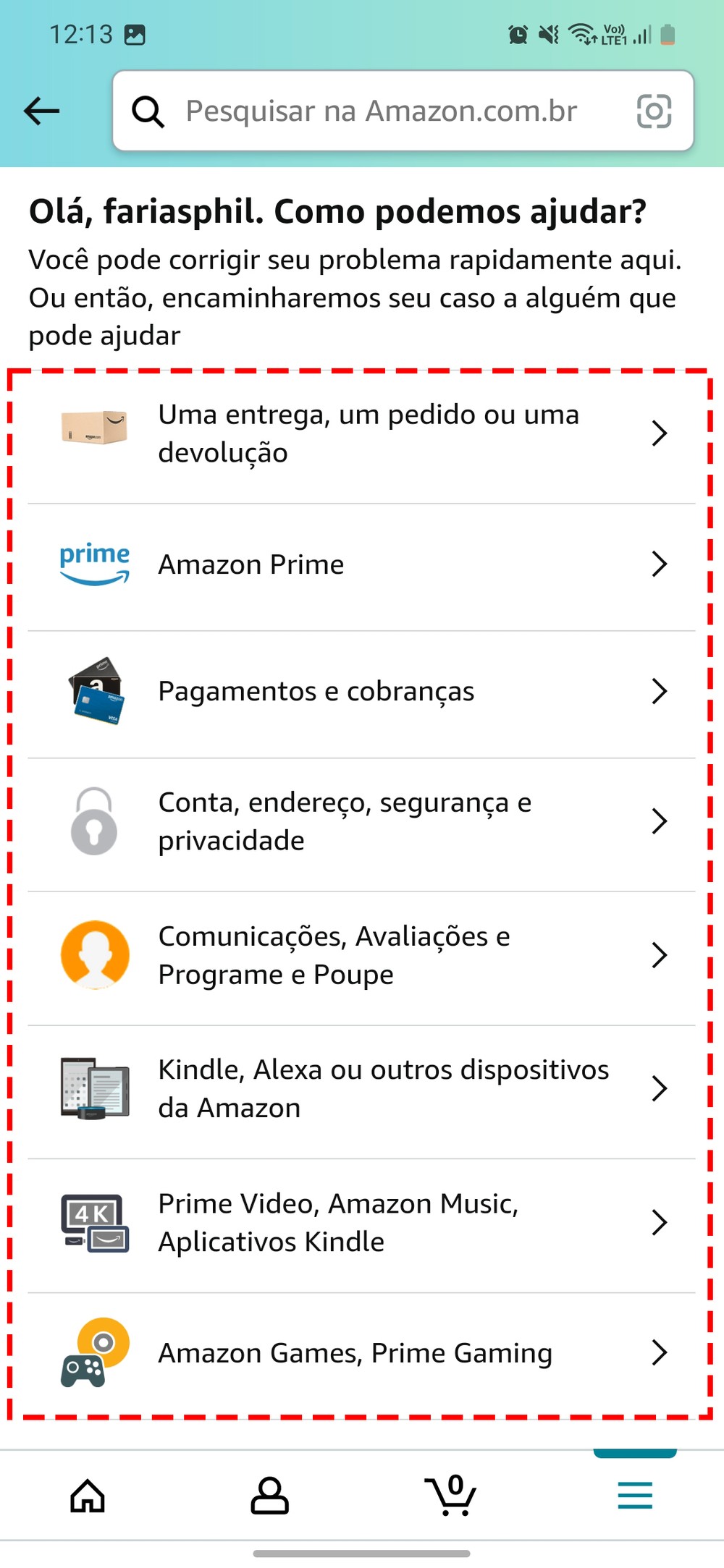Open the account profile tab
The height and width of the screenshot is (1568, 724).
[269, 1496]
